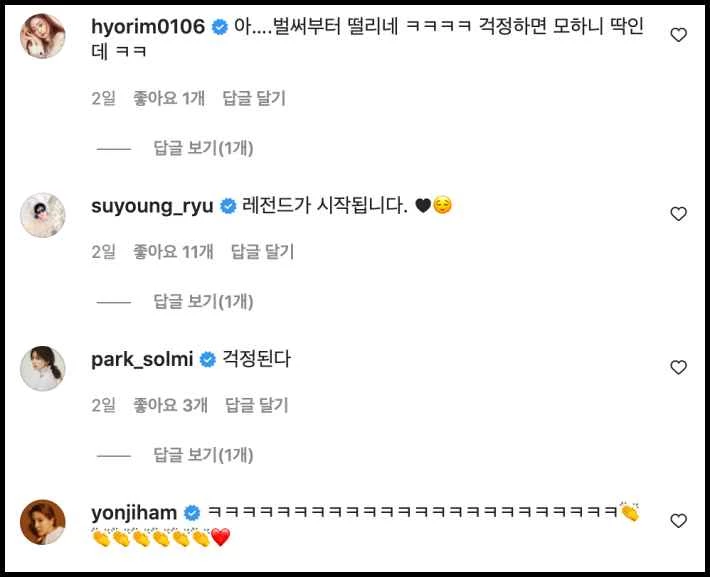The width and height of the screenshot is (710, 577).
Task: Like park_solmi's comment
Action: [678, 368]
